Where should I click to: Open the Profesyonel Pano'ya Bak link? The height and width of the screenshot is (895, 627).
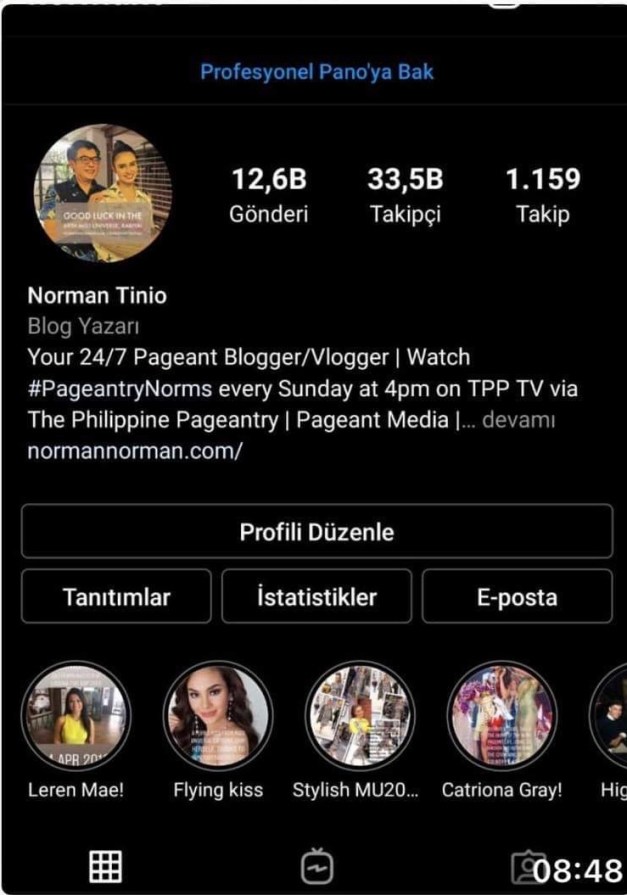(317, 72)
